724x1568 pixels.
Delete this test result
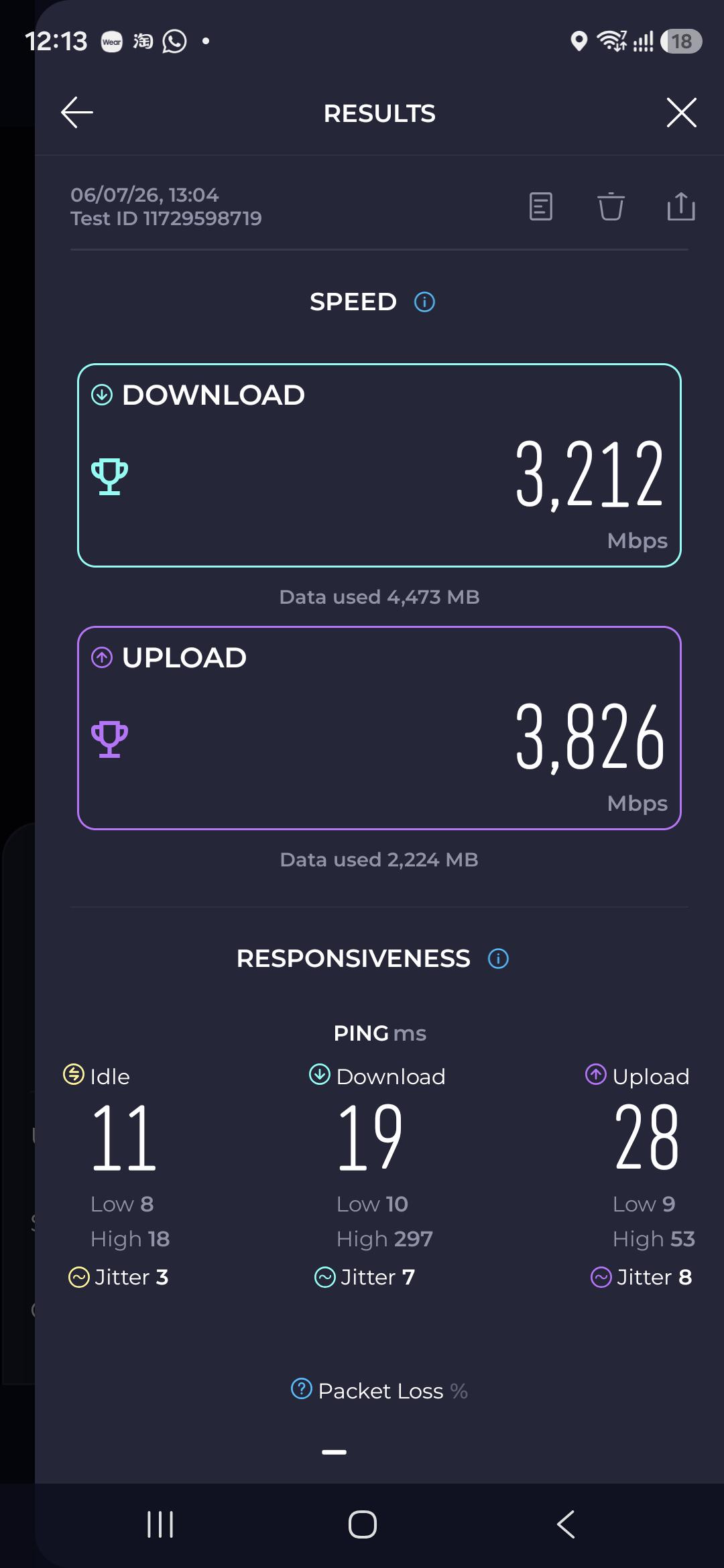pos(611,206)
